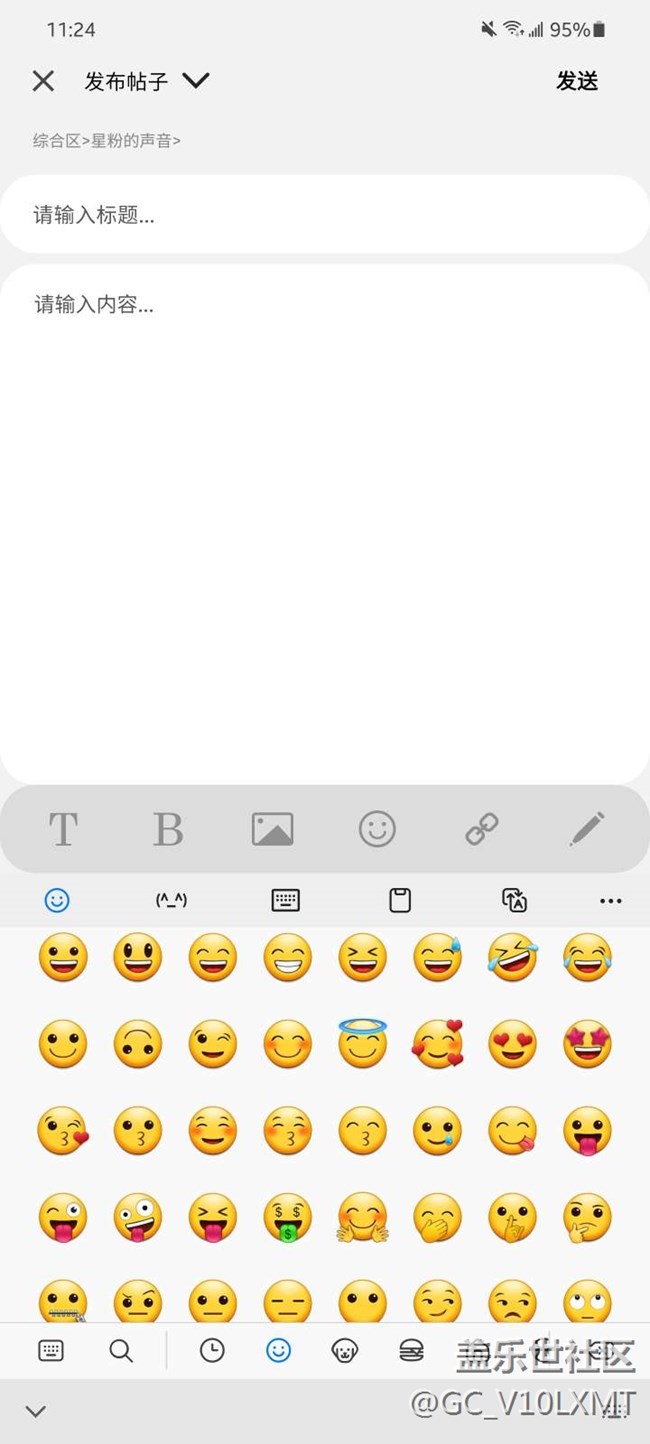
Task: Open the text style T option
Action: (x=63, y=829)
